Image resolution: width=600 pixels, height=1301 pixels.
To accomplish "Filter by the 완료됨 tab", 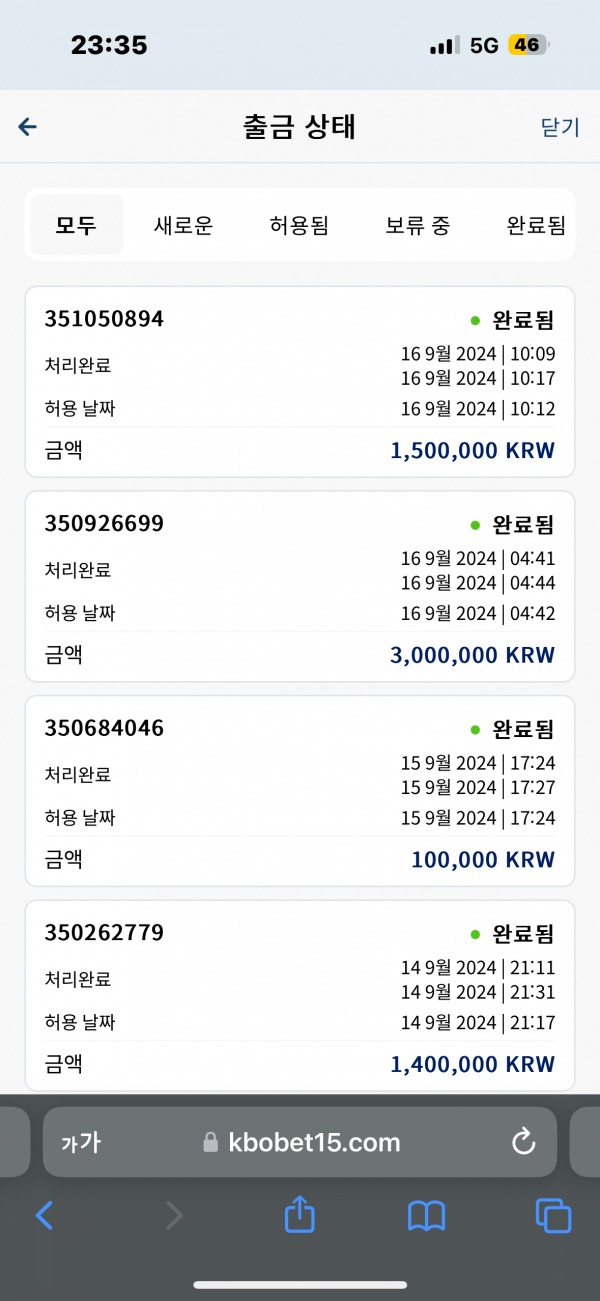I will click(537, 225).
